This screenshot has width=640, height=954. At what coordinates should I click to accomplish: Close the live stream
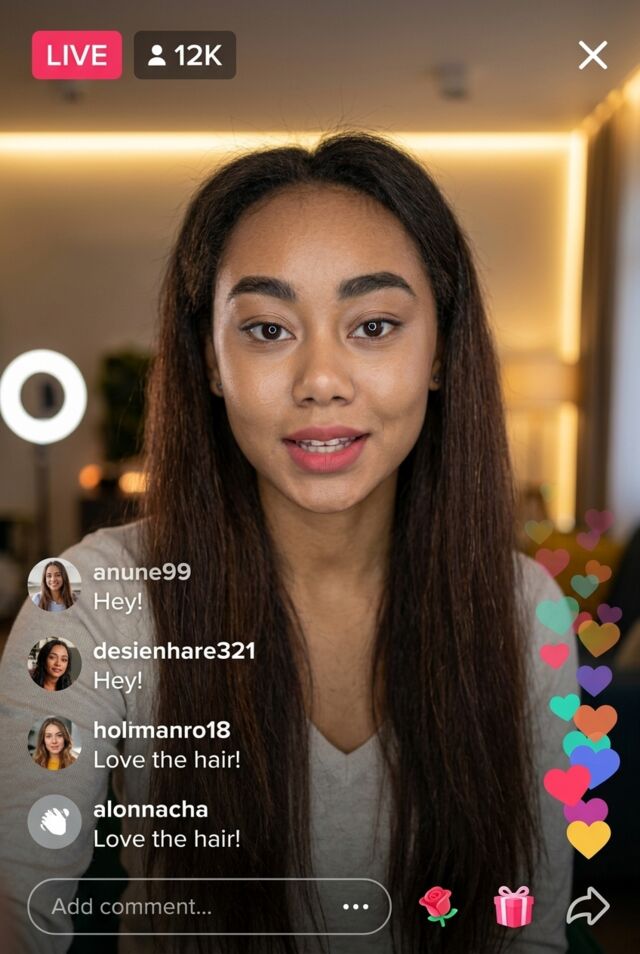[x=593, y=55]
